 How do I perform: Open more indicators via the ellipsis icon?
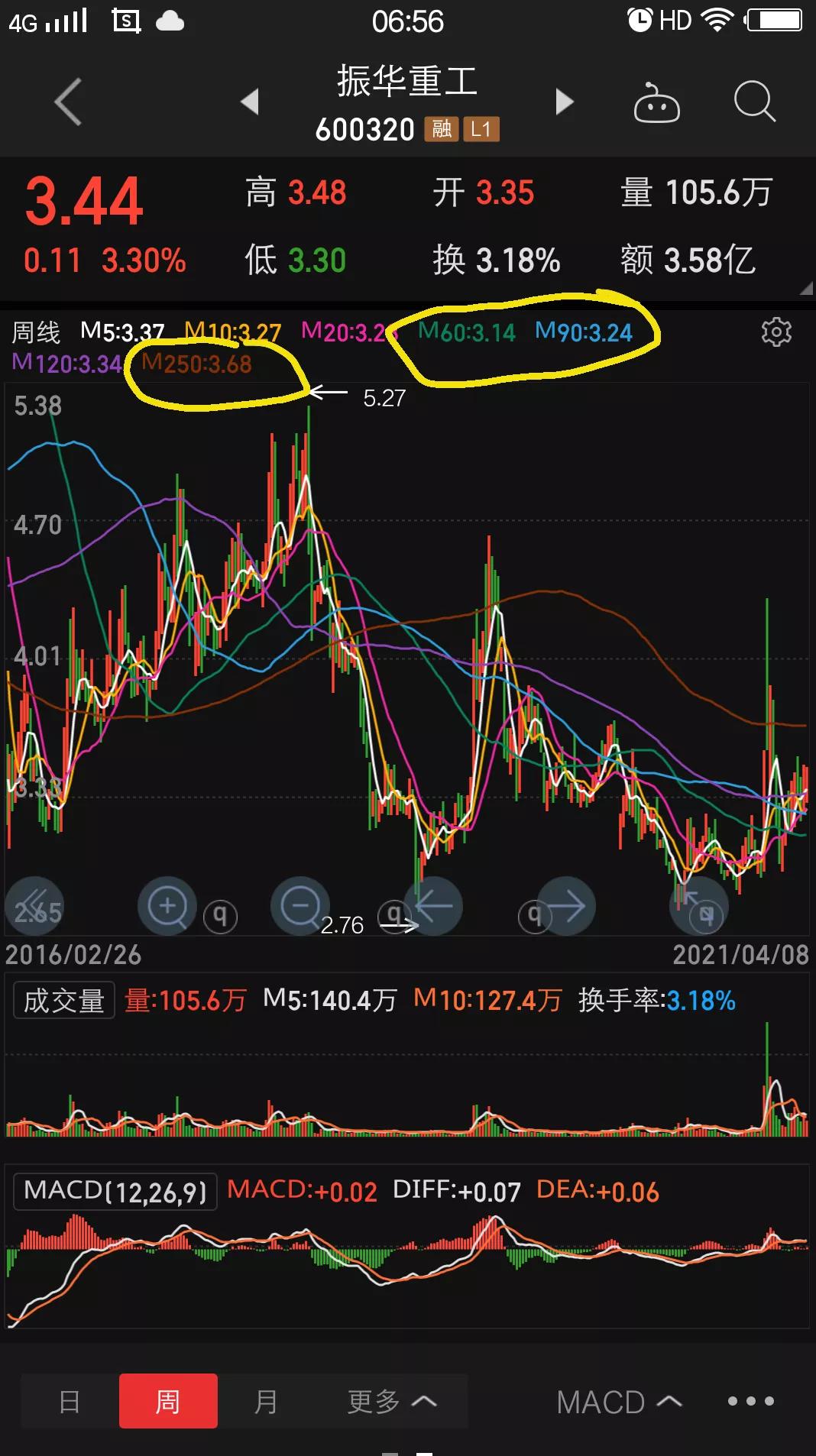coord(750,1402)
